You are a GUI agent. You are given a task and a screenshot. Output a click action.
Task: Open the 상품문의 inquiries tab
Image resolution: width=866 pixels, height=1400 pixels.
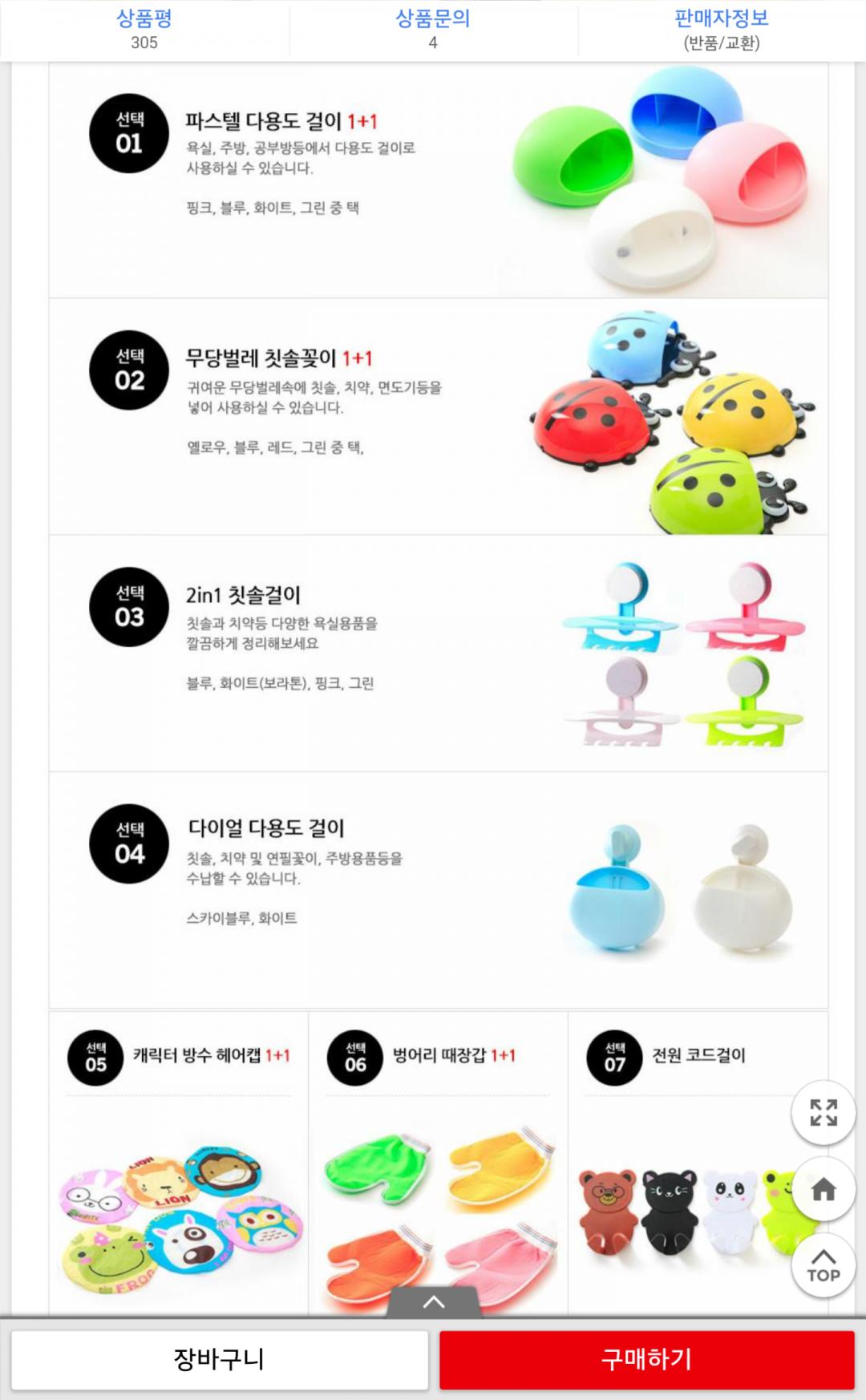[433, 30]
